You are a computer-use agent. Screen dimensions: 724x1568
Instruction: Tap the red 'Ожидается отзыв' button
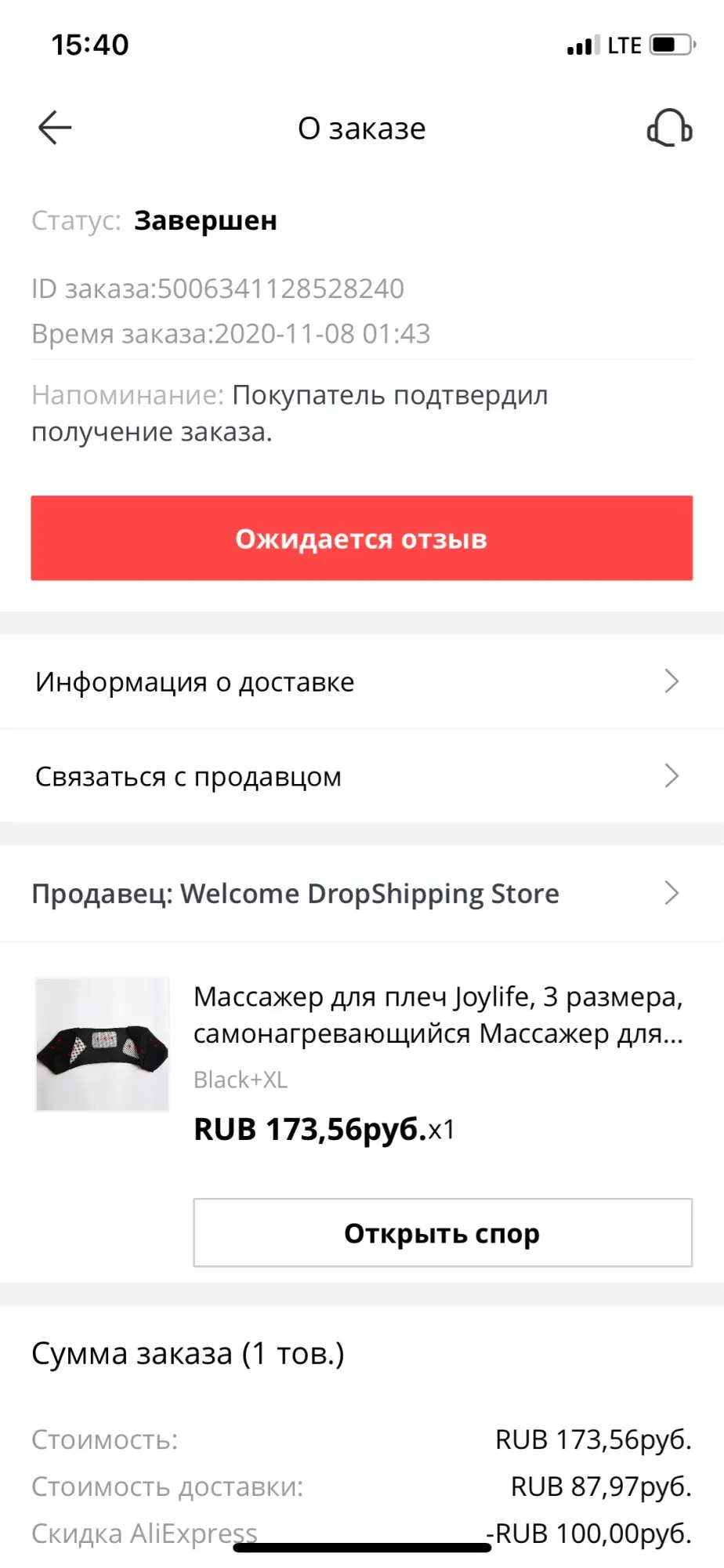361,538
